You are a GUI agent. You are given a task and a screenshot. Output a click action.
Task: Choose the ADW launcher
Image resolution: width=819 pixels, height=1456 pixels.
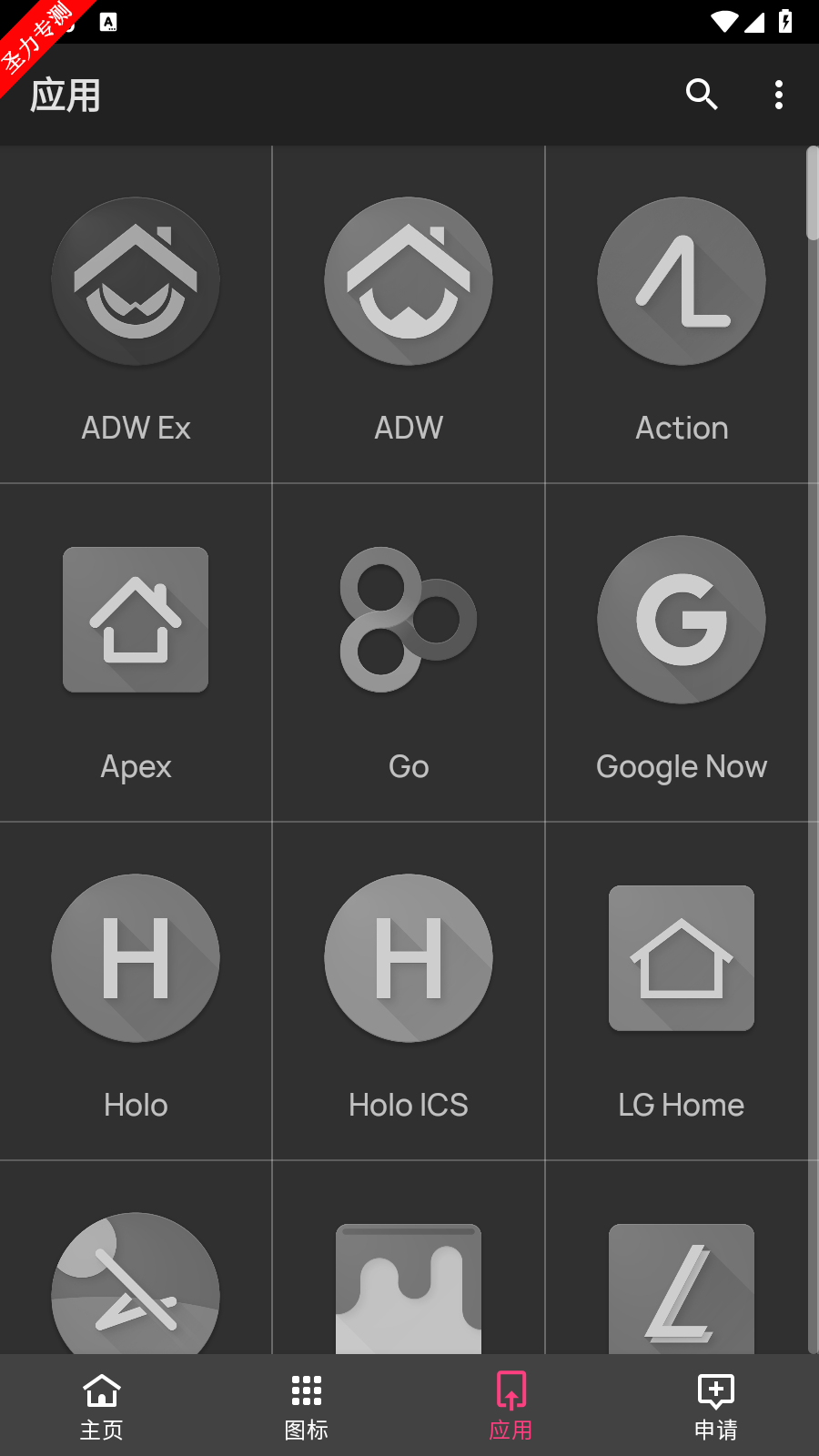coord(409,314)
